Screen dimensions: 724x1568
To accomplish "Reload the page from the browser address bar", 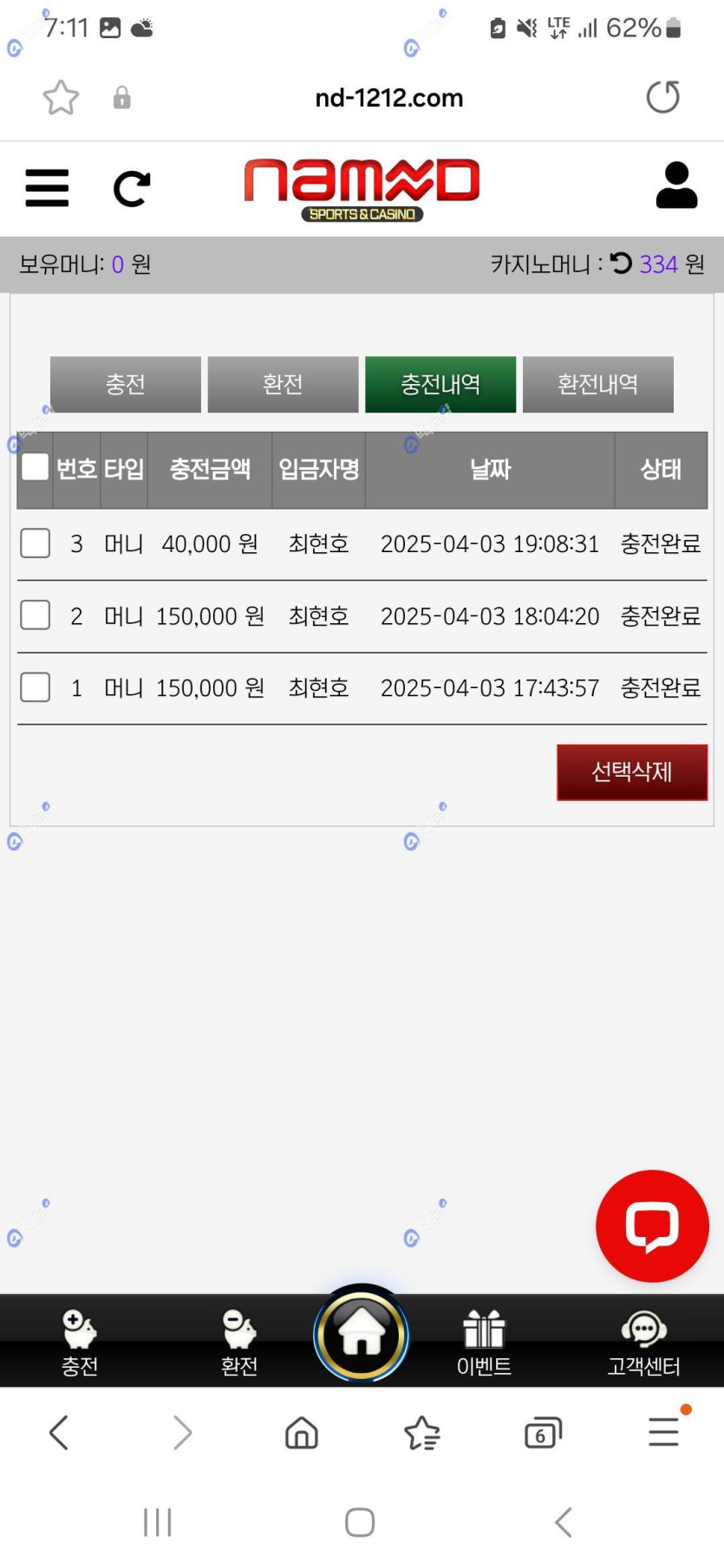I will coord(663,97).
